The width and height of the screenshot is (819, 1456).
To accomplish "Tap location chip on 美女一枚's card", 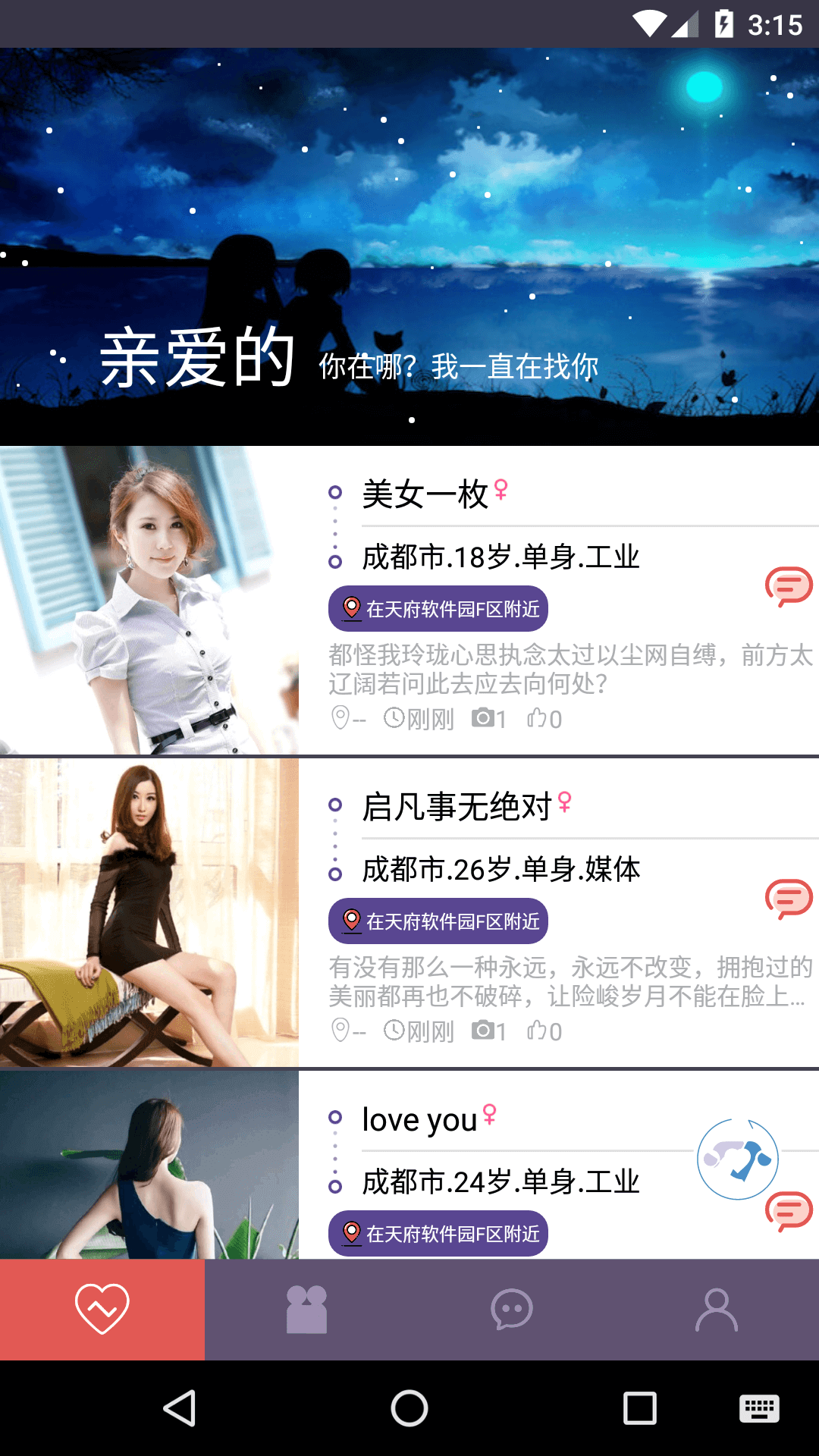I will click(438, 608).
